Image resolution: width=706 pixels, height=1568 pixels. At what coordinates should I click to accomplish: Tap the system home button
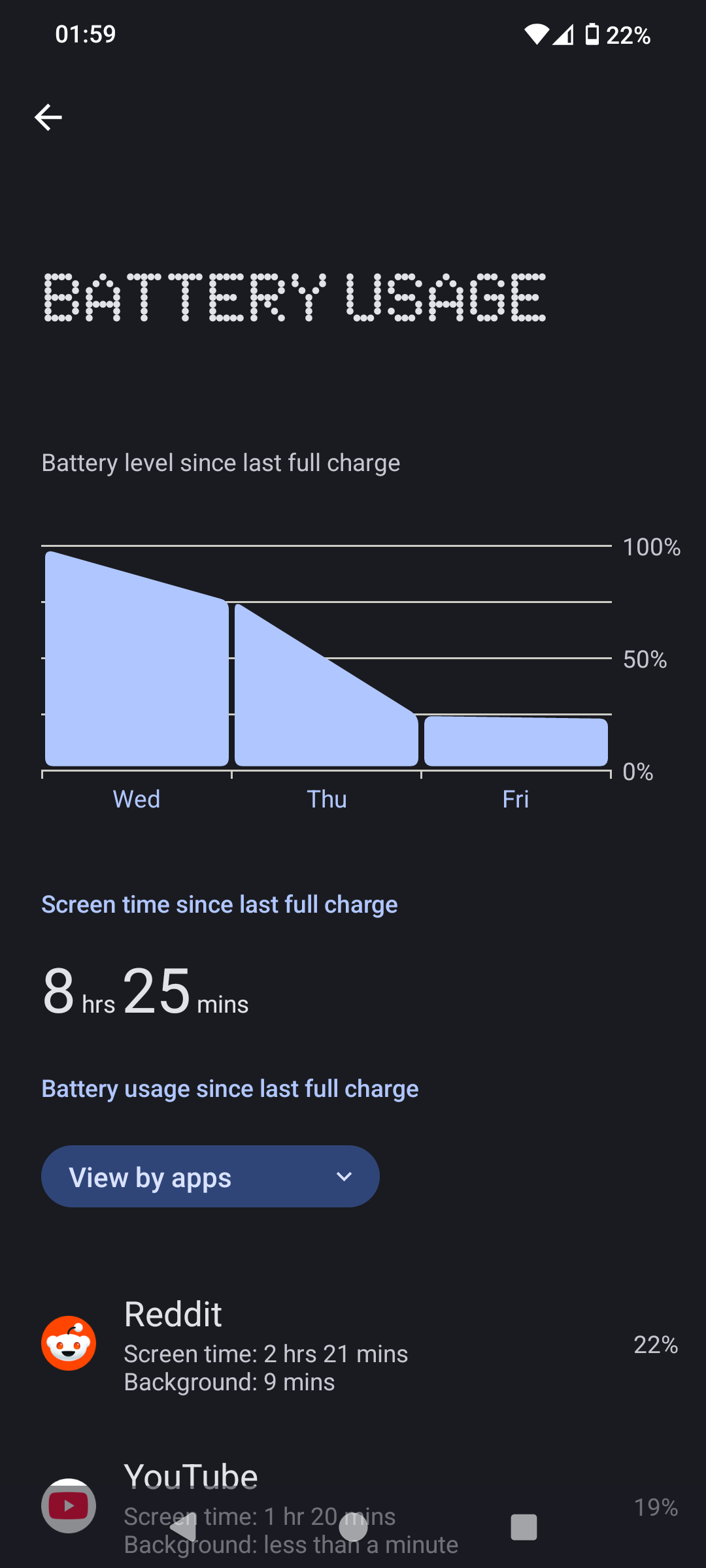353,1527
